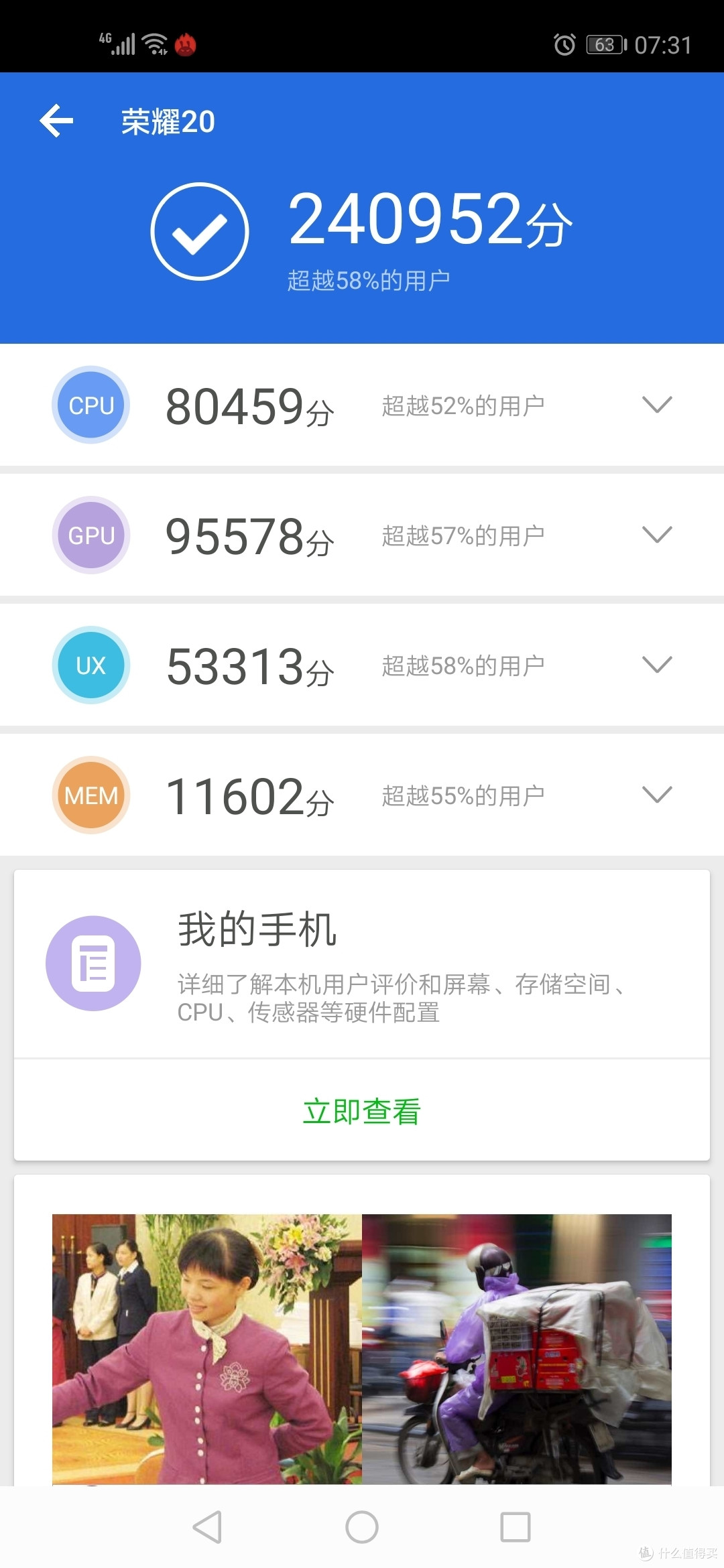This screenshot has width=724, height=1568.
Task: Select the CPU score icon
Action: [x=90, y=405]
